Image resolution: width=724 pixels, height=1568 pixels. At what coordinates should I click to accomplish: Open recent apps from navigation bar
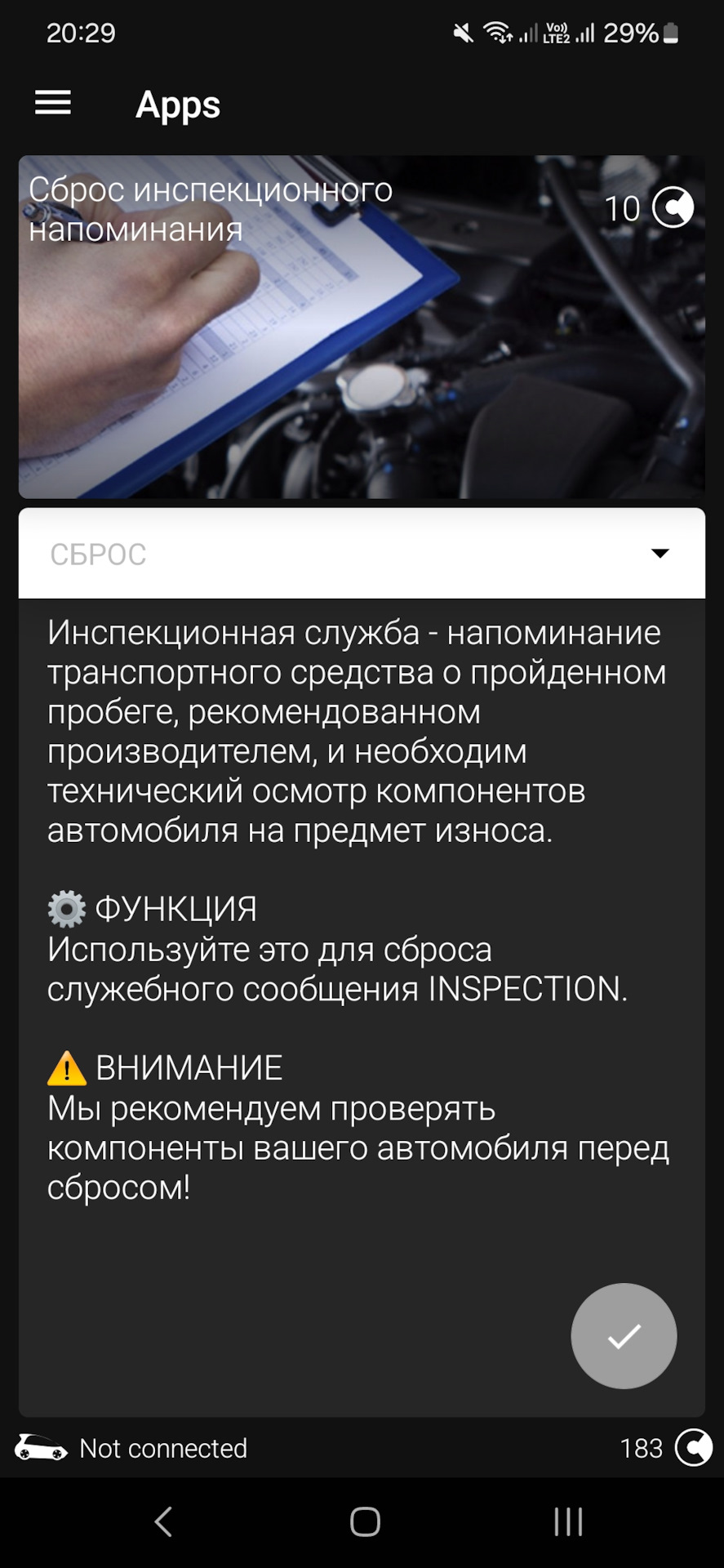click(568, 1521)
